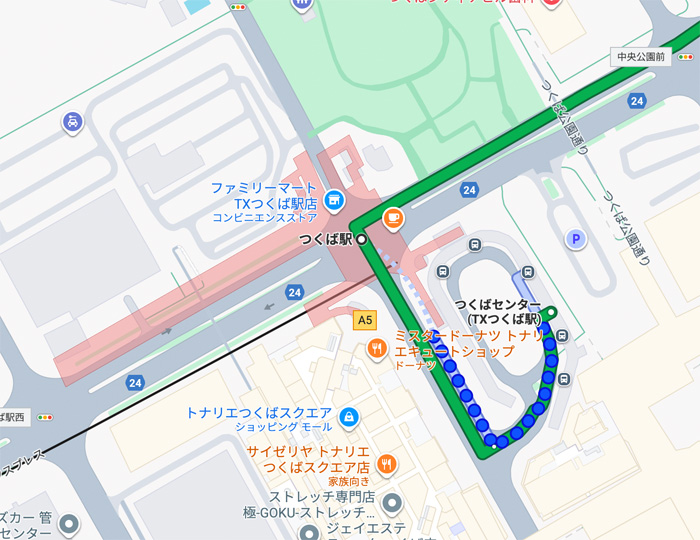Image resolution: width=700 pixels, height=540 pixels.
Task: Select the A5 station exit label
Action: (366, 320)
